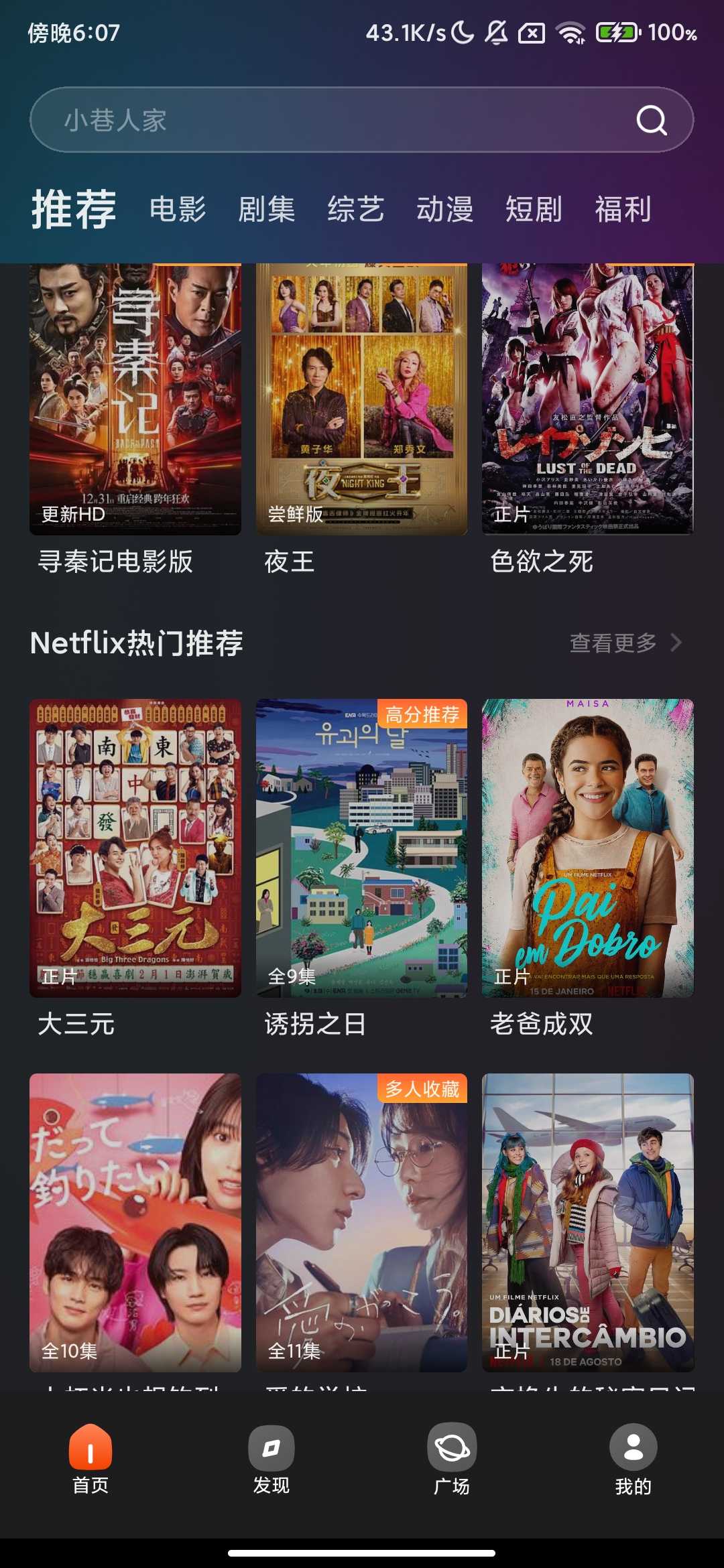The height and width of the screenshot is (1568, 724).
Task: Open the 大三元 poster
Action: pos(135,848)
